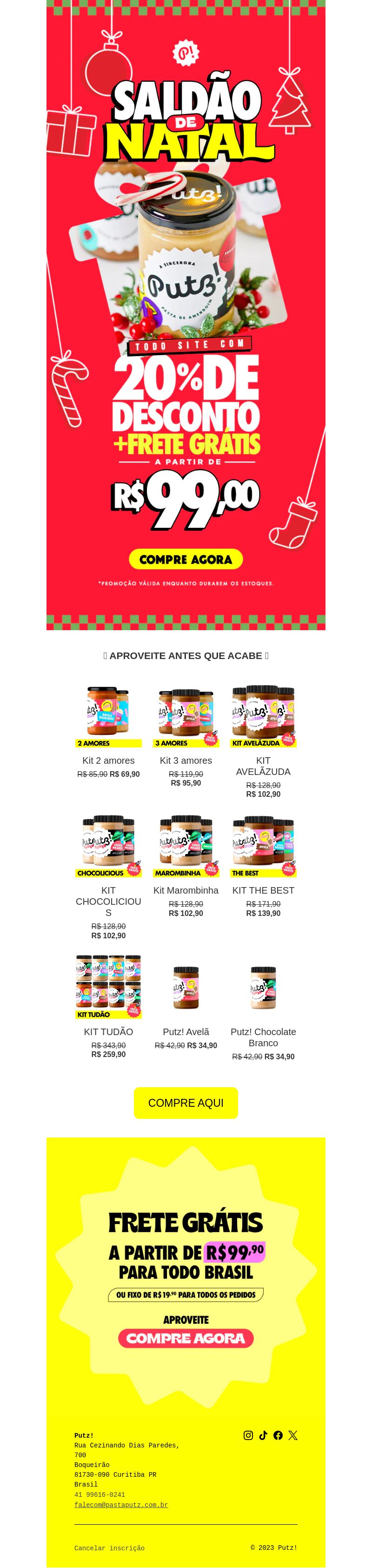This screenshot has width=372, height=1568.
Task: View the KIT AVELÃZUDA product
Action: pyautogui.click(x=263, y=716)
